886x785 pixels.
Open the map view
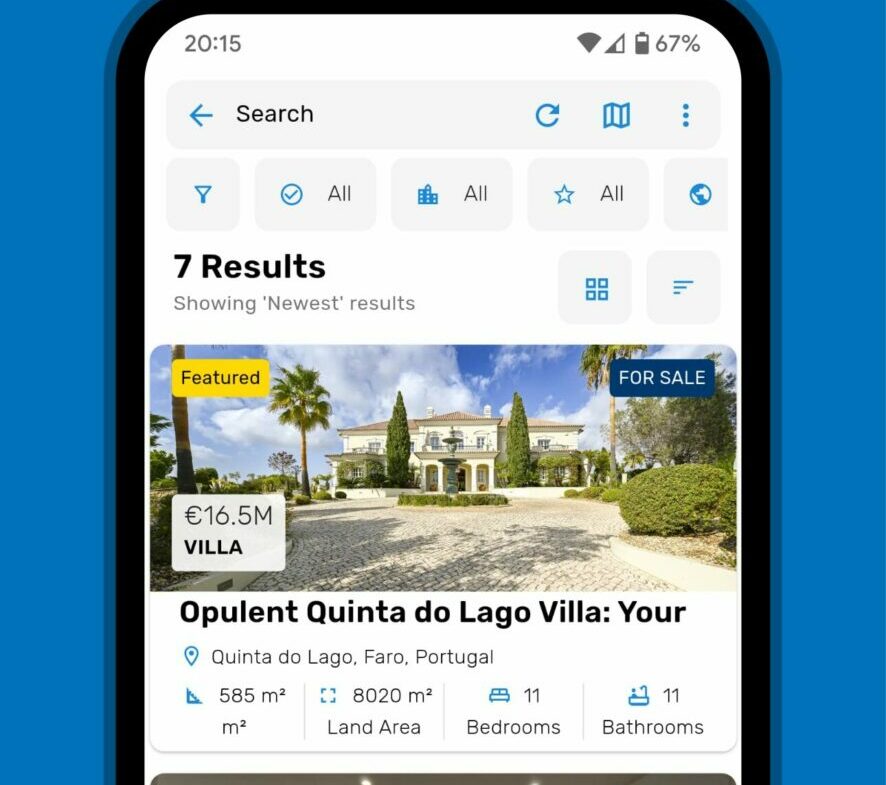click(x=616, y=115)
